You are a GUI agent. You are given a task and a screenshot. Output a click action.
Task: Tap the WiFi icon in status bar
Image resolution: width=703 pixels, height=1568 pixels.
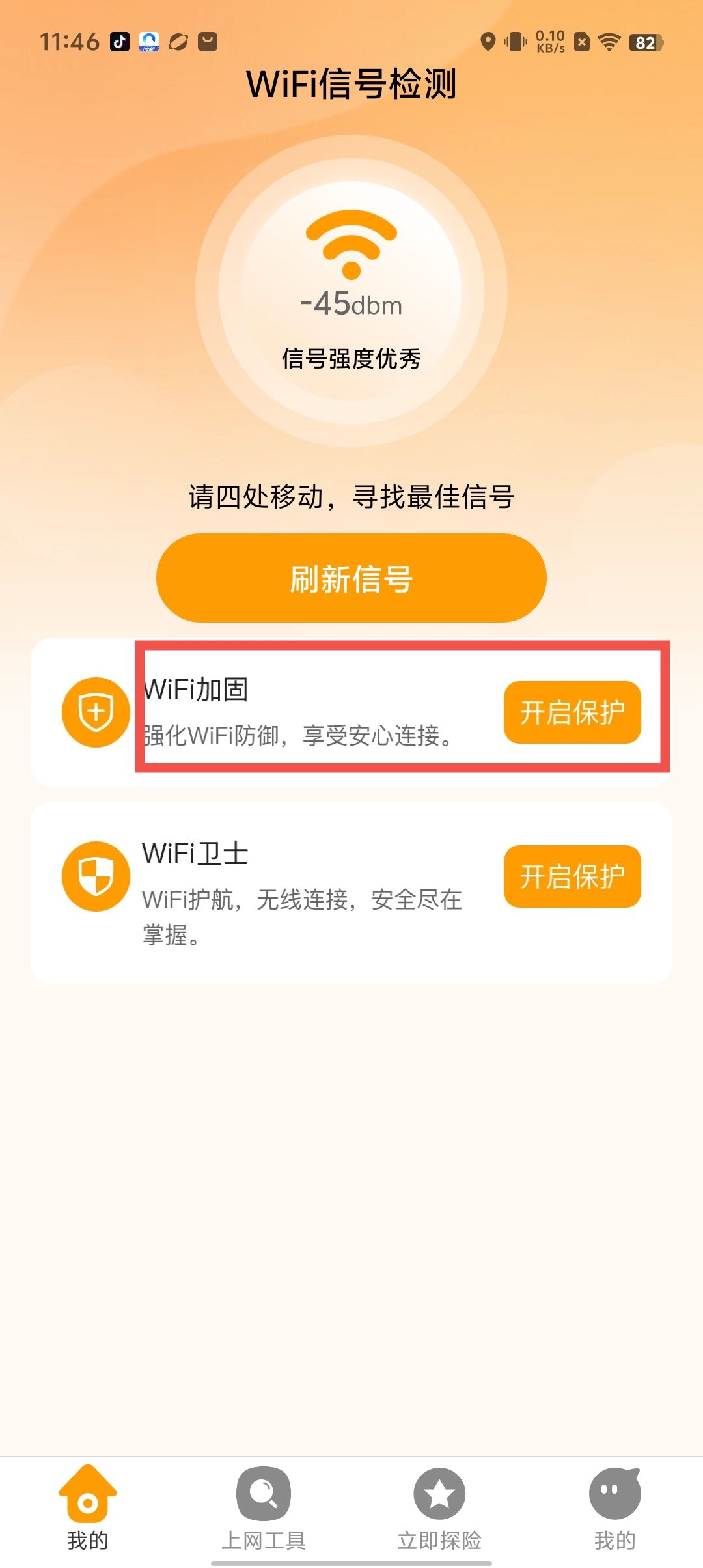608,40
